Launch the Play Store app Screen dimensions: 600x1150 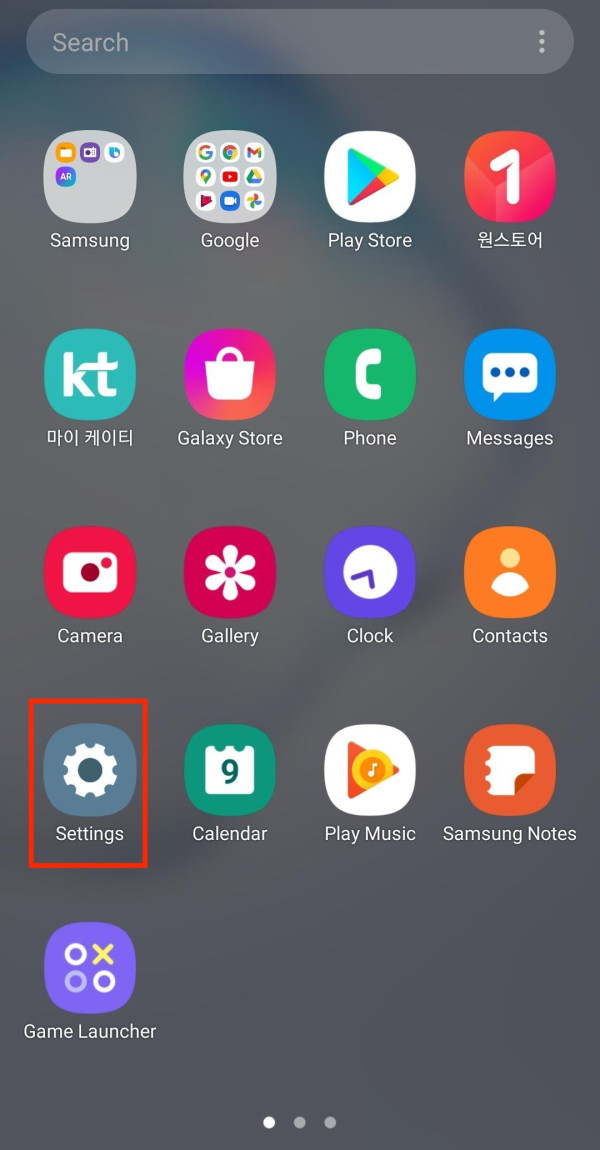(x=370, y=177)
